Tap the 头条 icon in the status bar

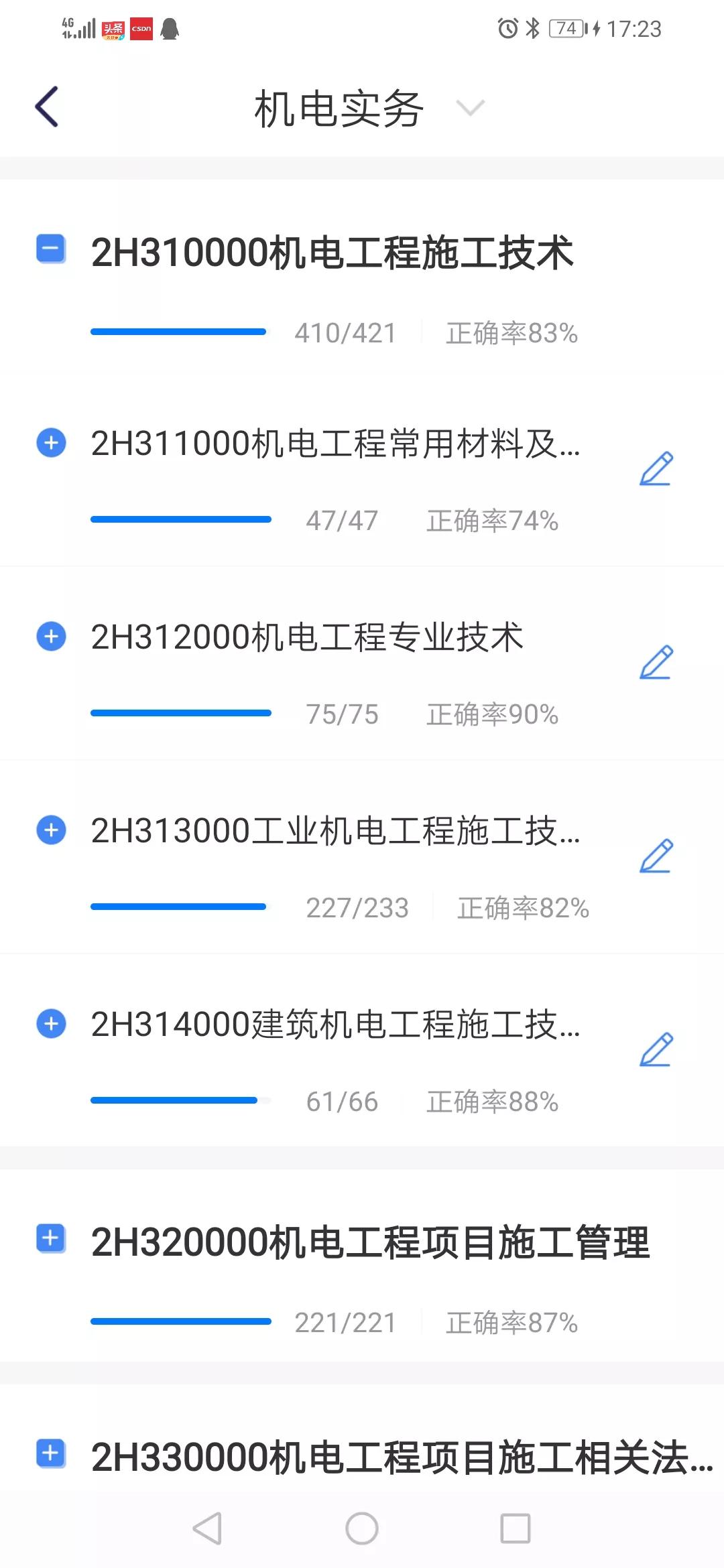(113, 29)
